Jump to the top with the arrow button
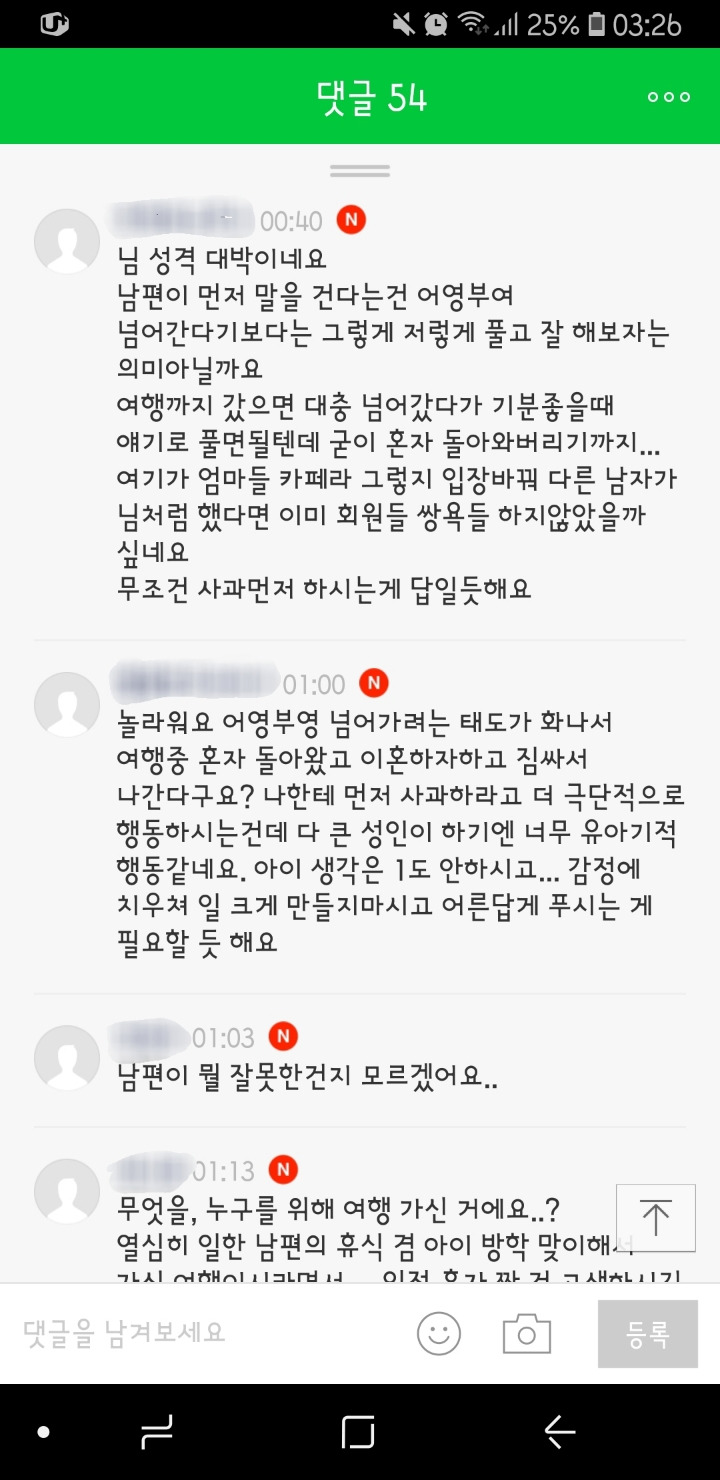Viewport: 720px width, 1480px height. [655, 1217]
